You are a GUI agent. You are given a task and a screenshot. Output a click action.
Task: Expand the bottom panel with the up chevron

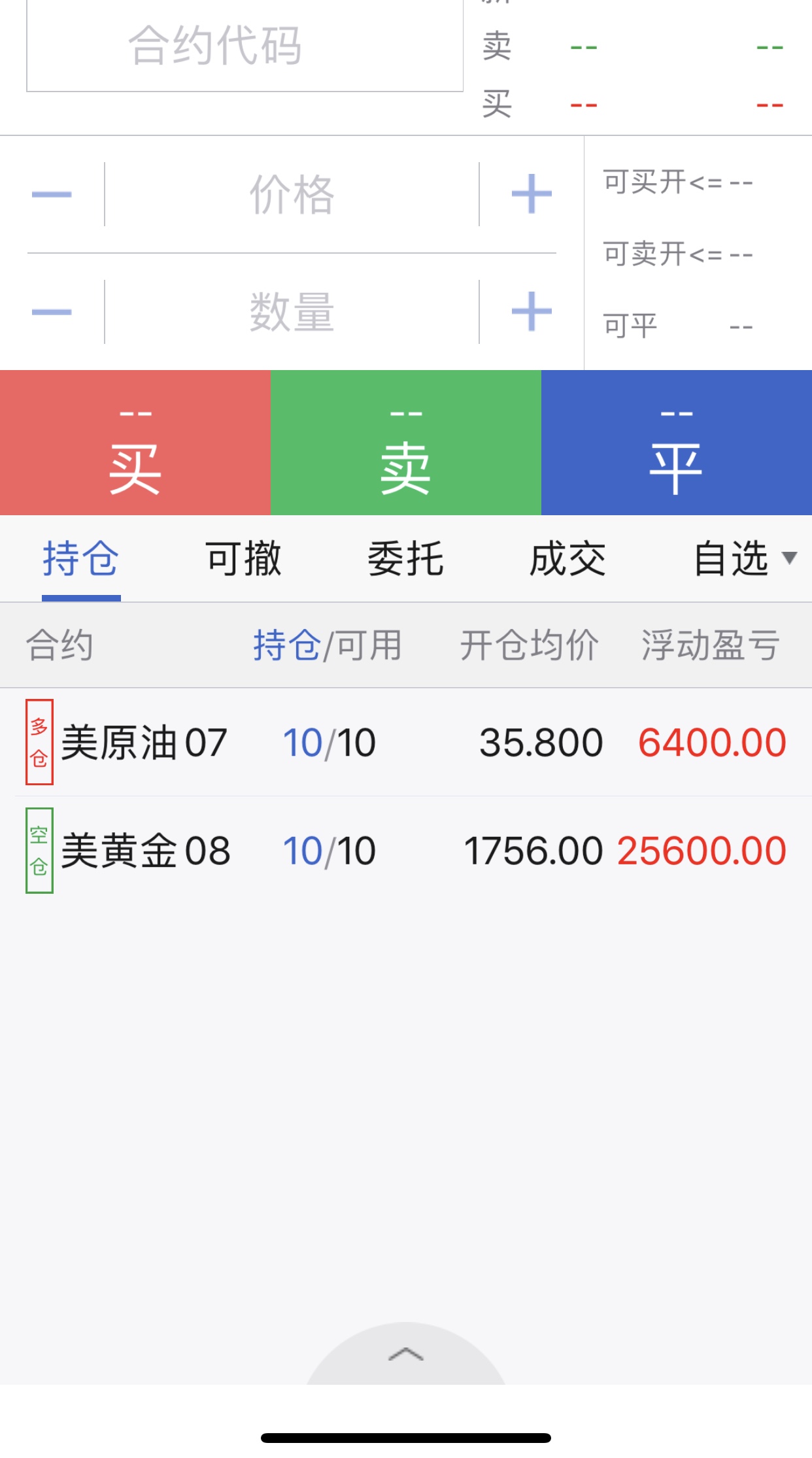[x=406, y=1354]
